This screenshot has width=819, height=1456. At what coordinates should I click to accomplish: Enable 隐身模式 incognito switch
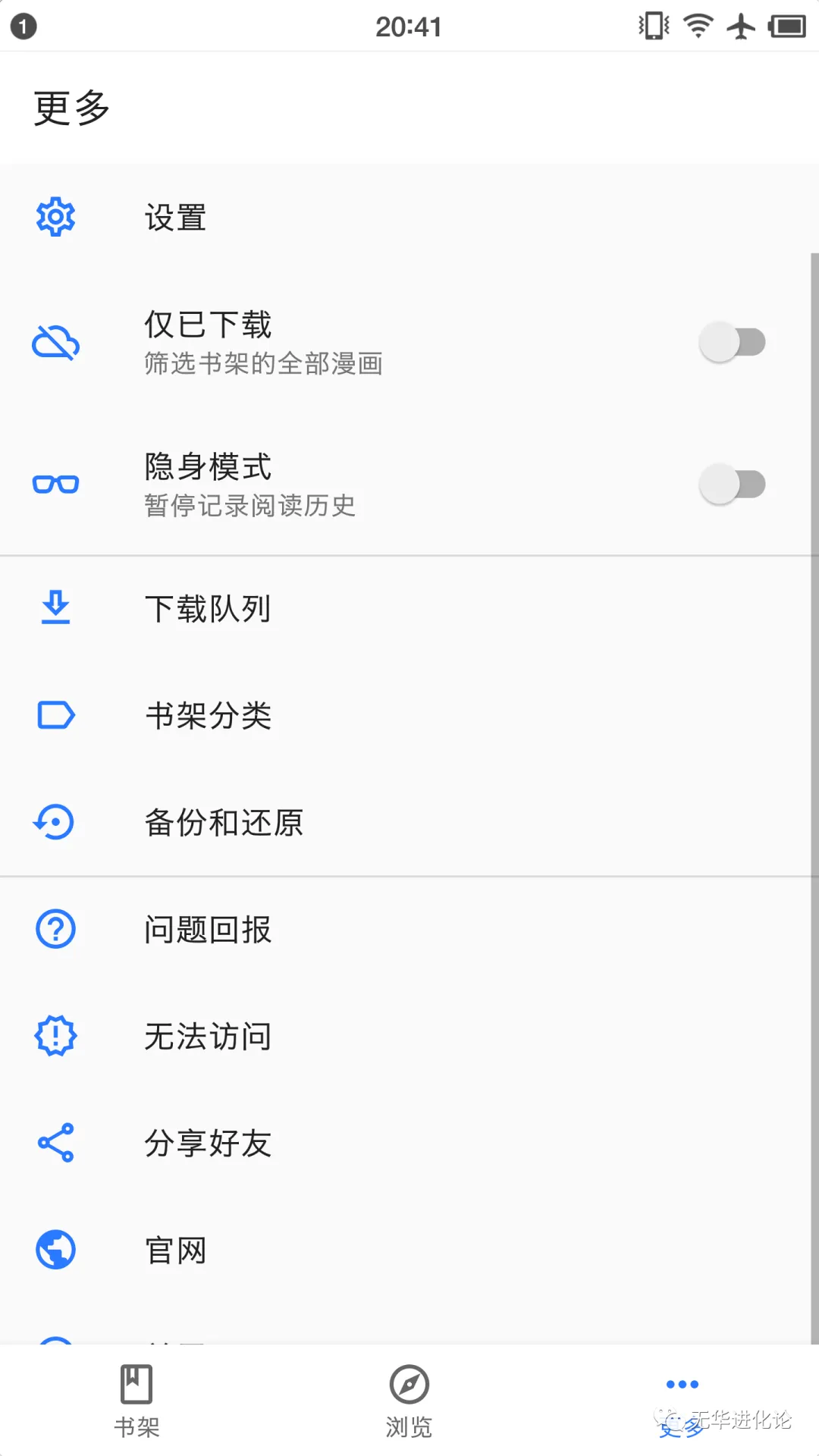pyautogui.click(x=732, y=484)
